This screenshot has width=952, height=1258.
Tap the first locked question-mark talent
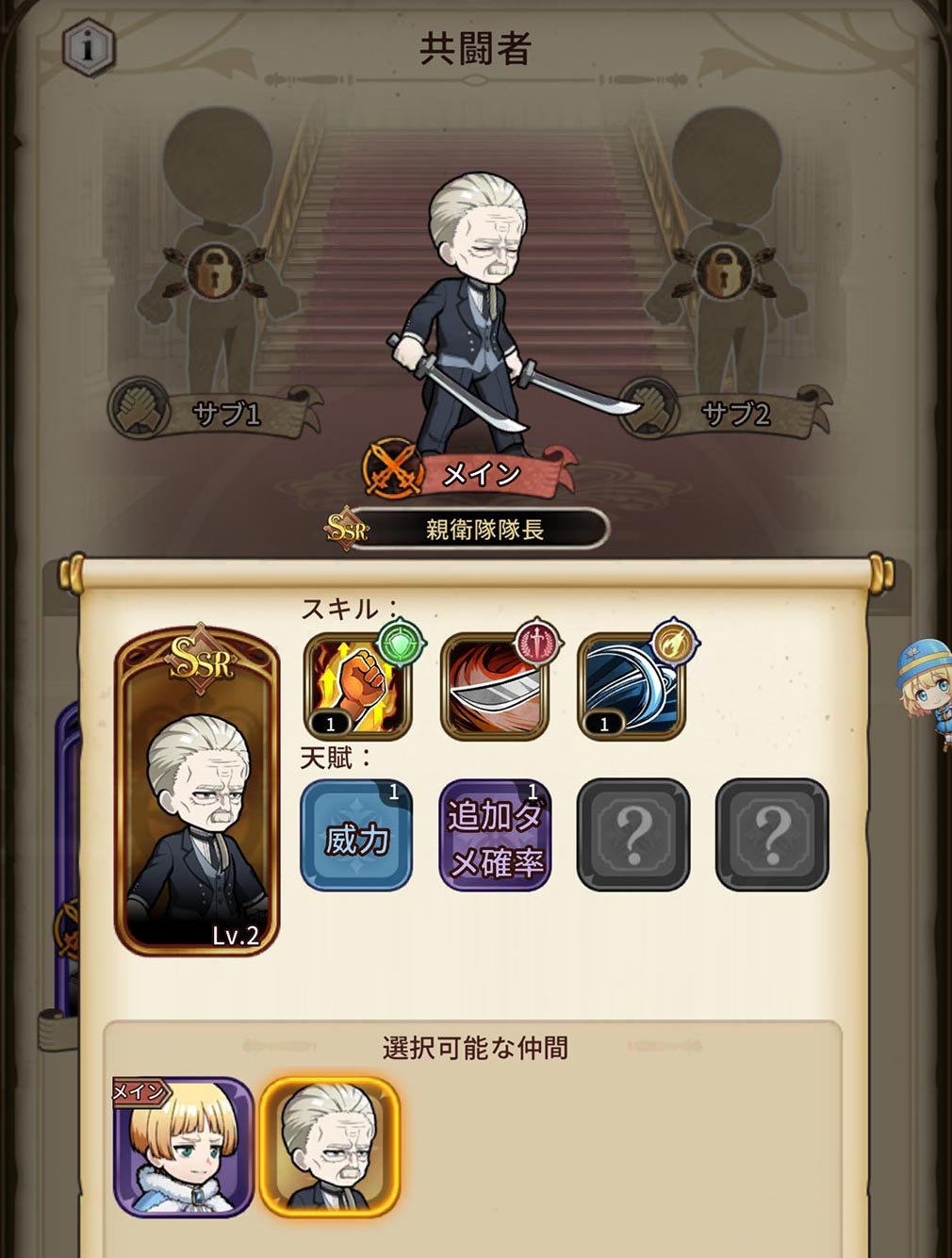pyautogui.click(x=633, y=835)
